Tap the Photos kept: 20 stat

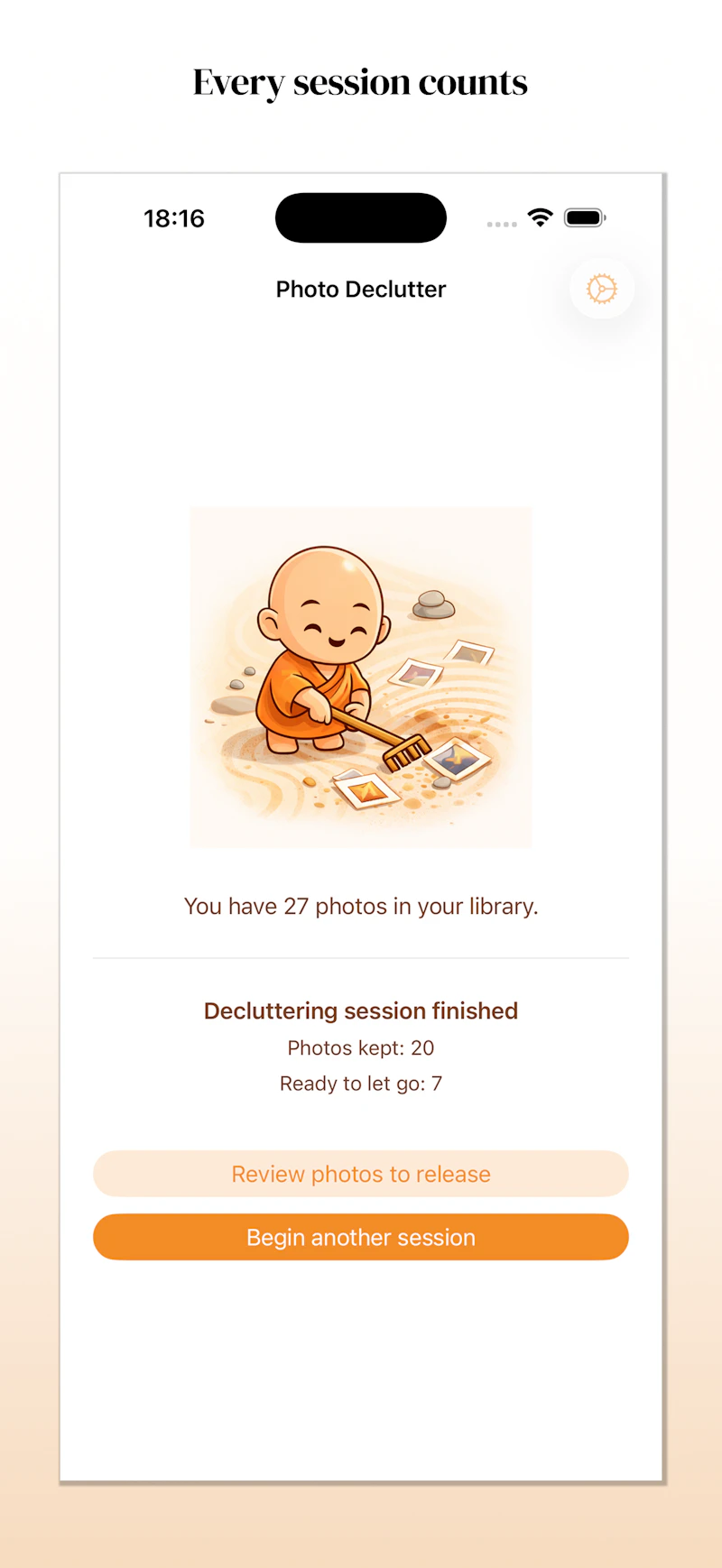361,1047
